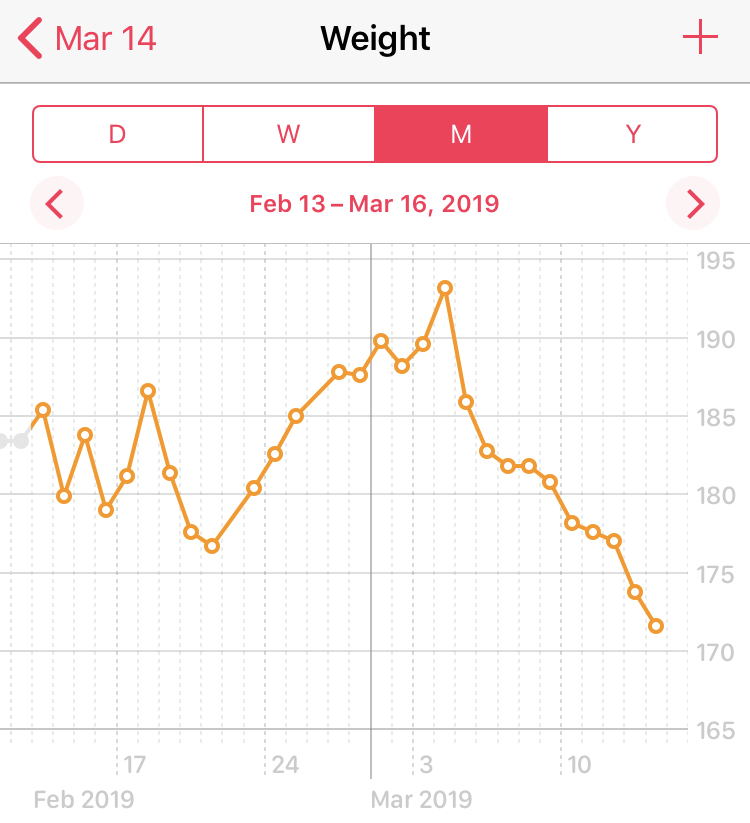
Task: Show the next date range
Action: 693,204
